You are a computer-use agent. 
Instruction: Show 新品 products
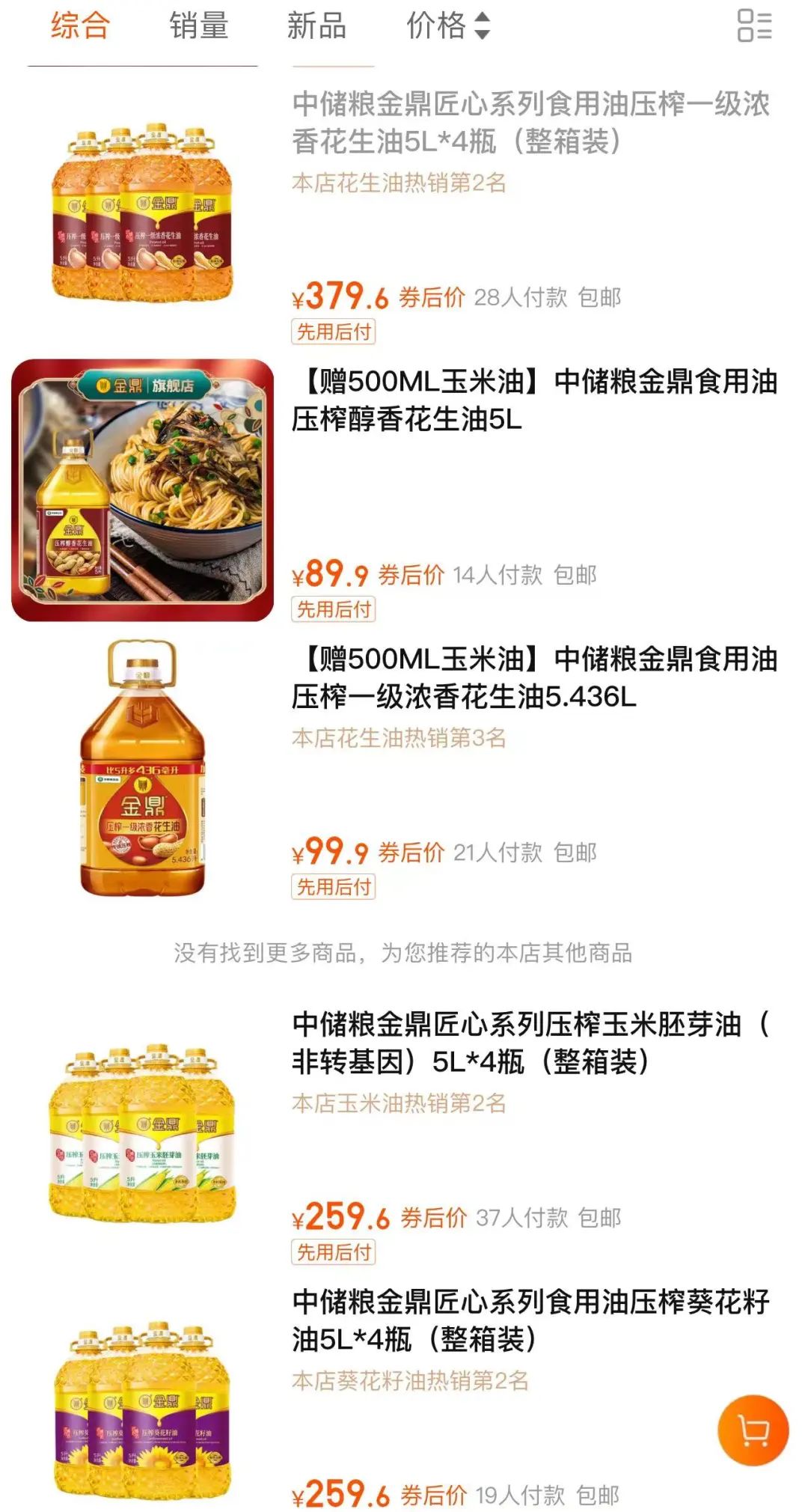[316, 27]
